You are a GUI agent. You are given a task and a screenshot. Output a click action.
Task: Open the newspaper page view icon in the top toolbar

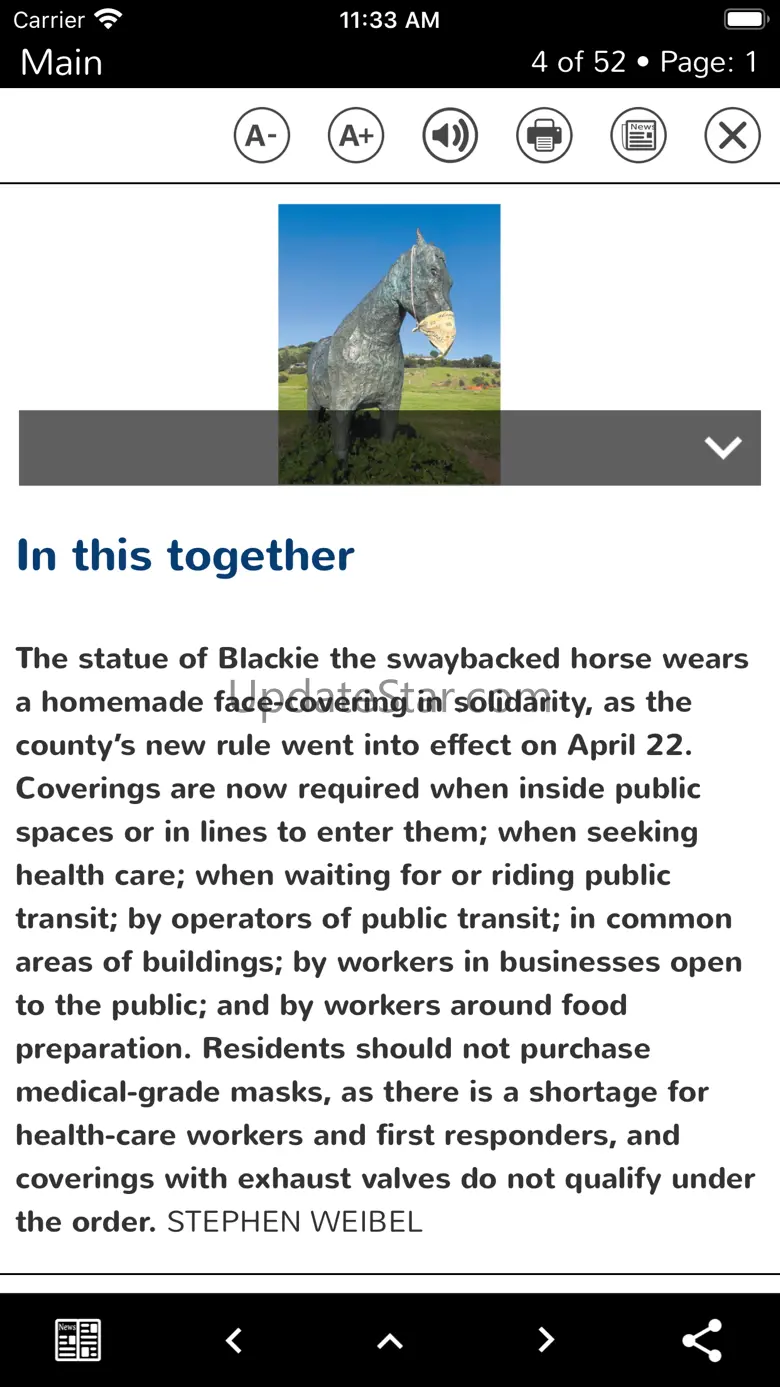(x=638, y=135)
